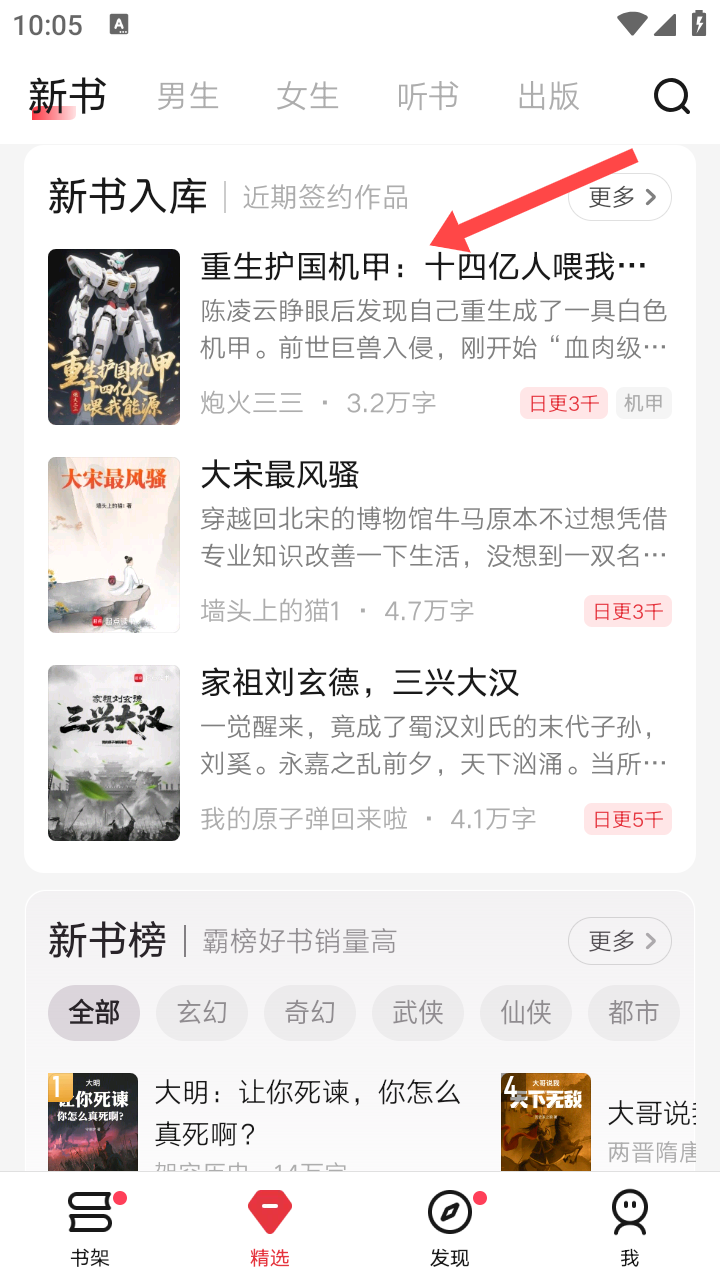Viewport: 720px width, 1280px height.
Task: Select the 全部 chip
Action: coord(94,1013)
